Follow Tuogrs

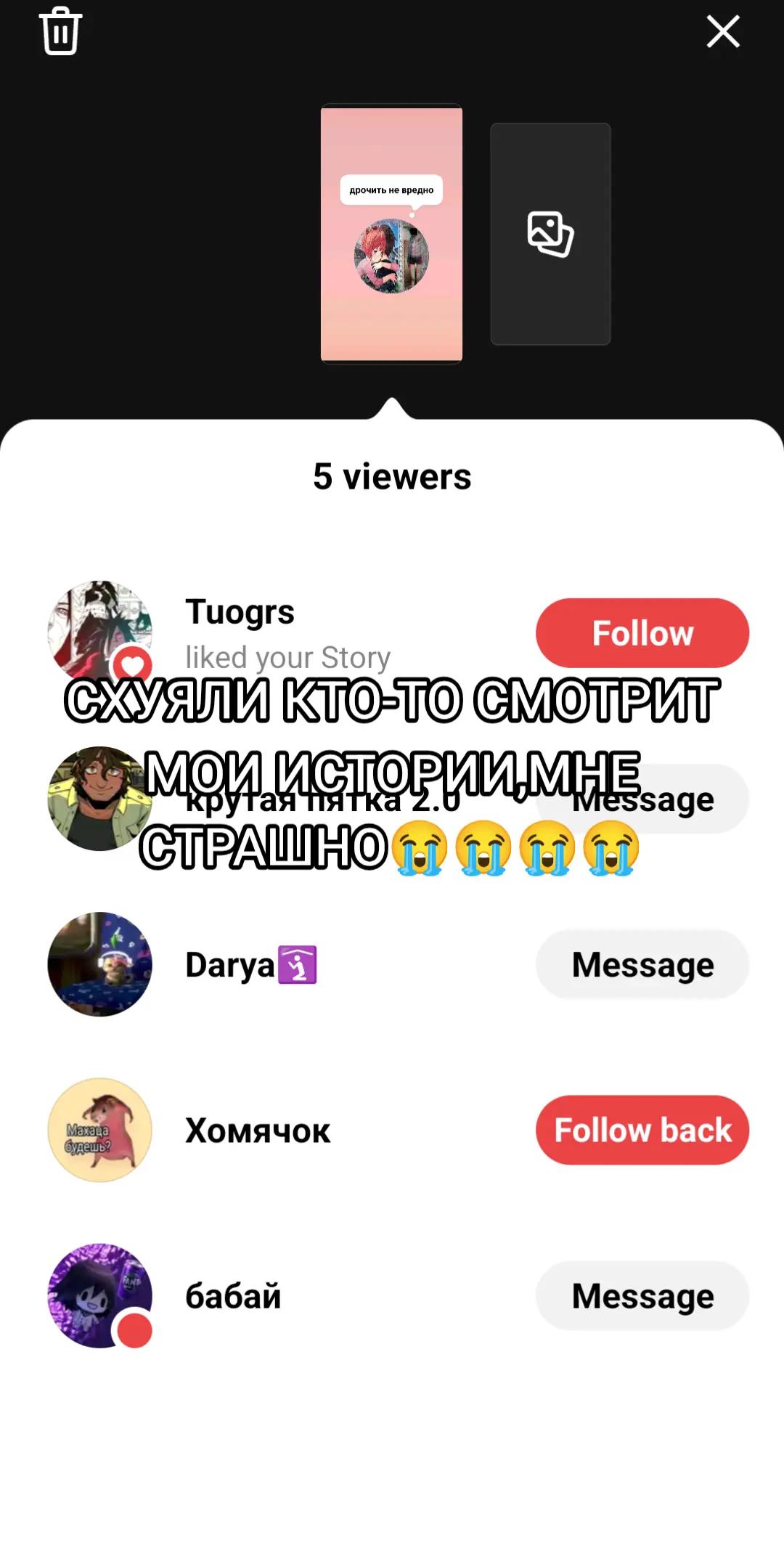pyautogui.click(x=642, y=633)
